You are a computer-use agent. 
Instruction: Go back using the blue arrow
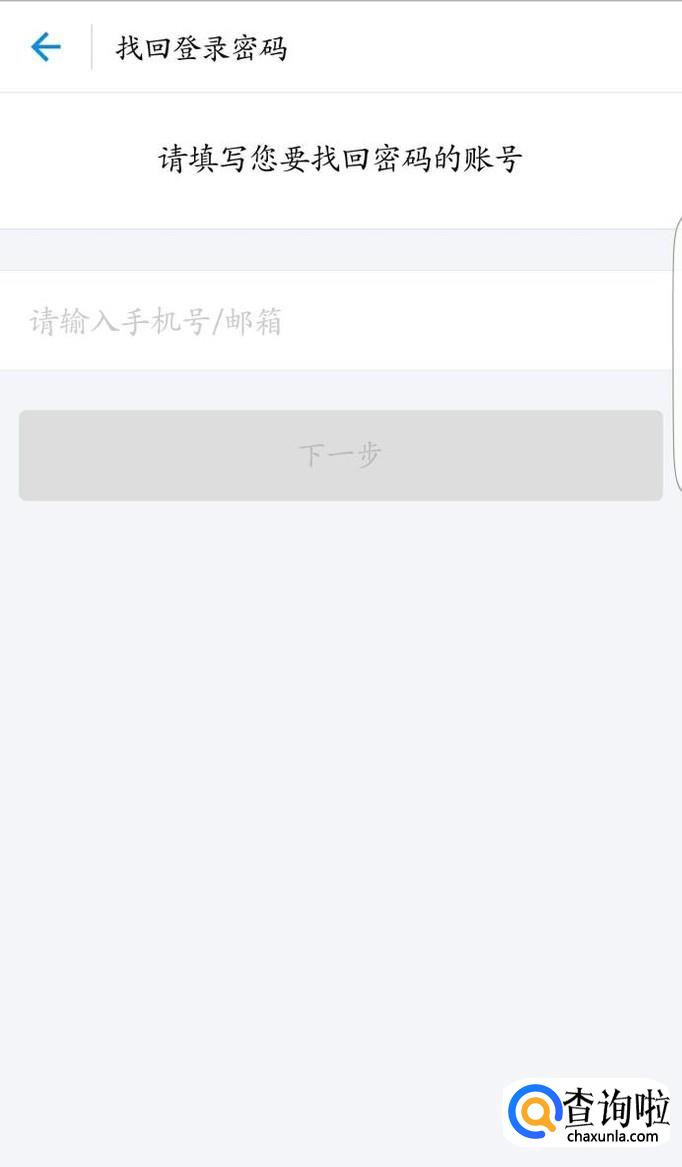tap(46, 47)
